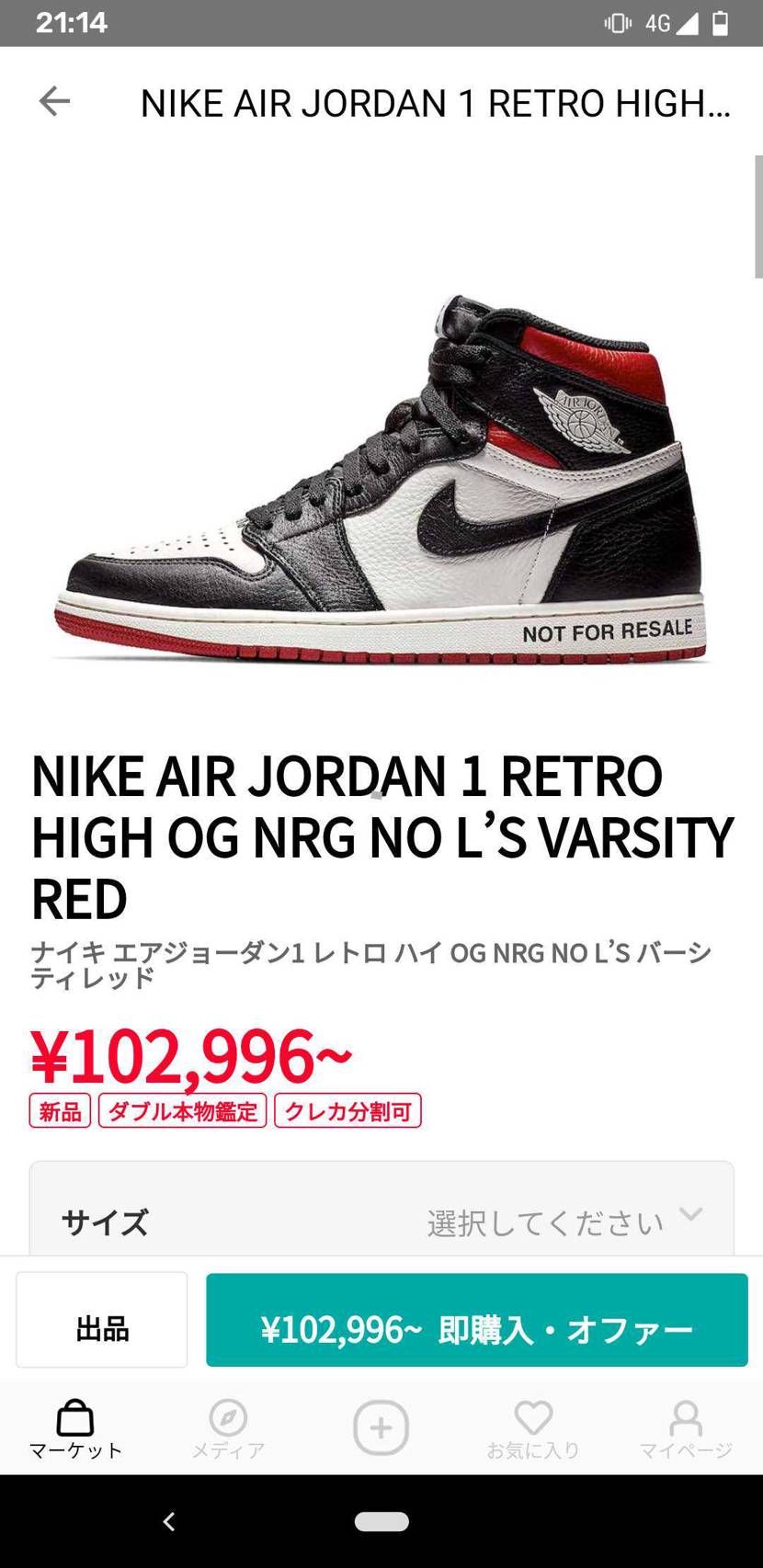Viewport: 763px width, 1568px height.
Task: Open the マイページ tab
Action: pyautogui.click(x=686, y=1428)
